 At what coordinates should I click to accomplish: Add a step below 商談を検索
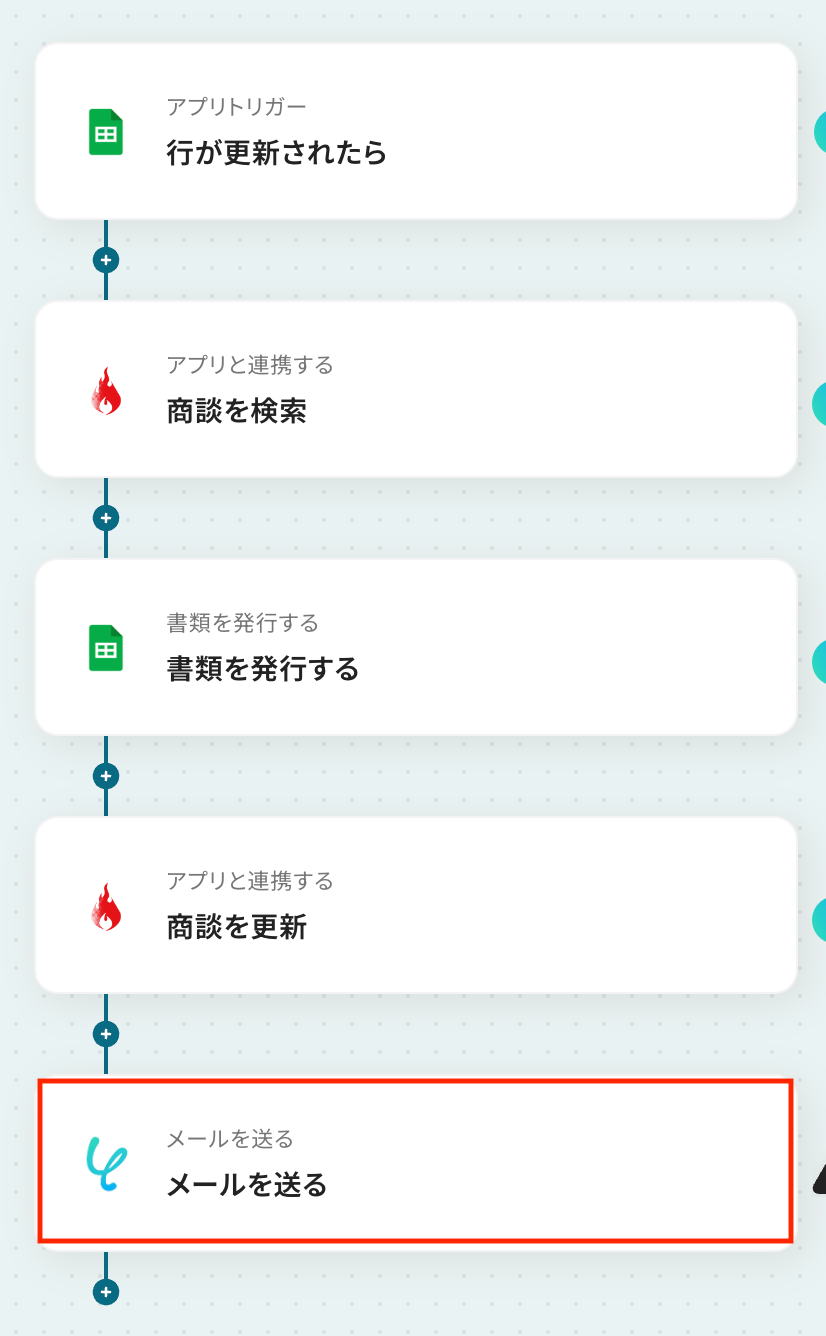click(106, 518)
